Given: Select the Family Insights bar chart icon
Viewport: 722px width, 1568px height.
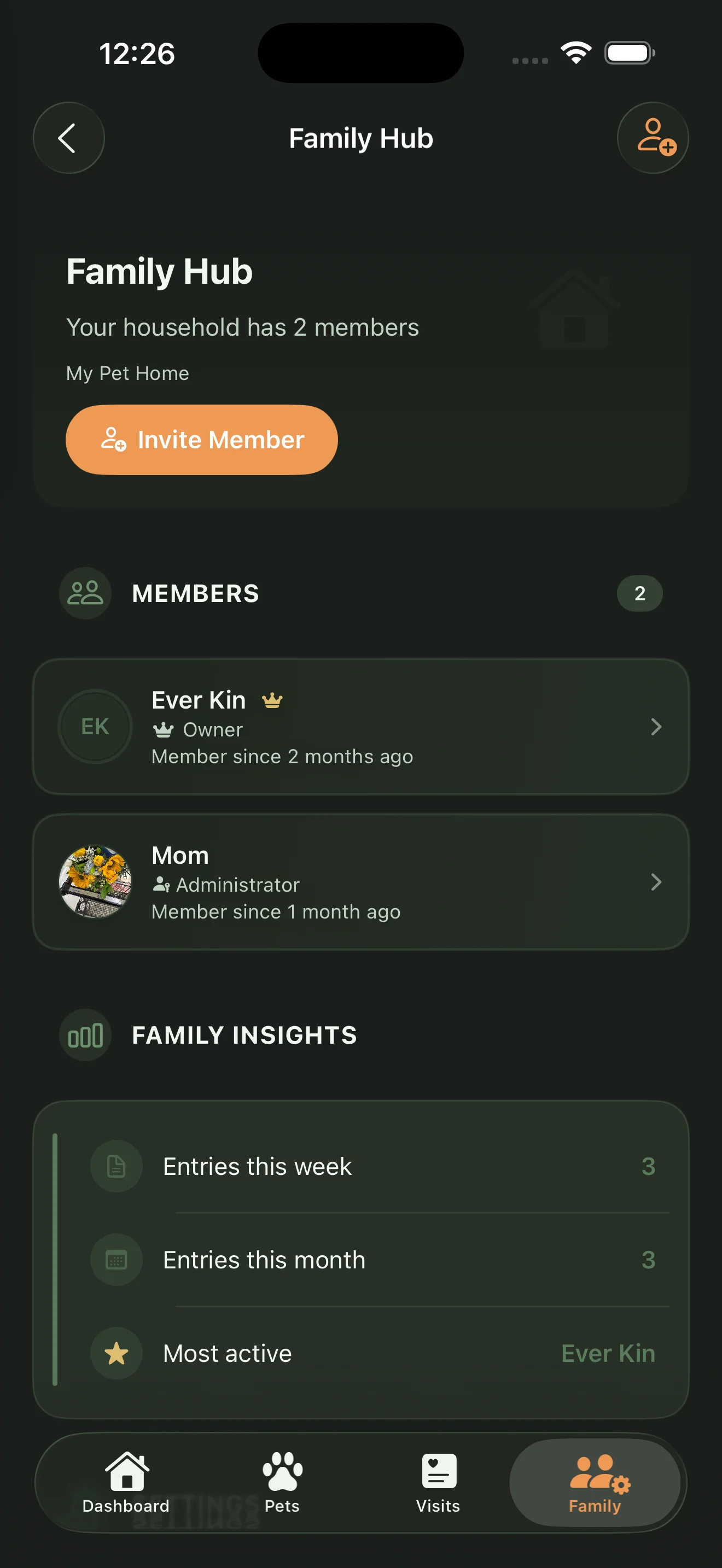Looking at the screenshot, I should (85, 1034).
